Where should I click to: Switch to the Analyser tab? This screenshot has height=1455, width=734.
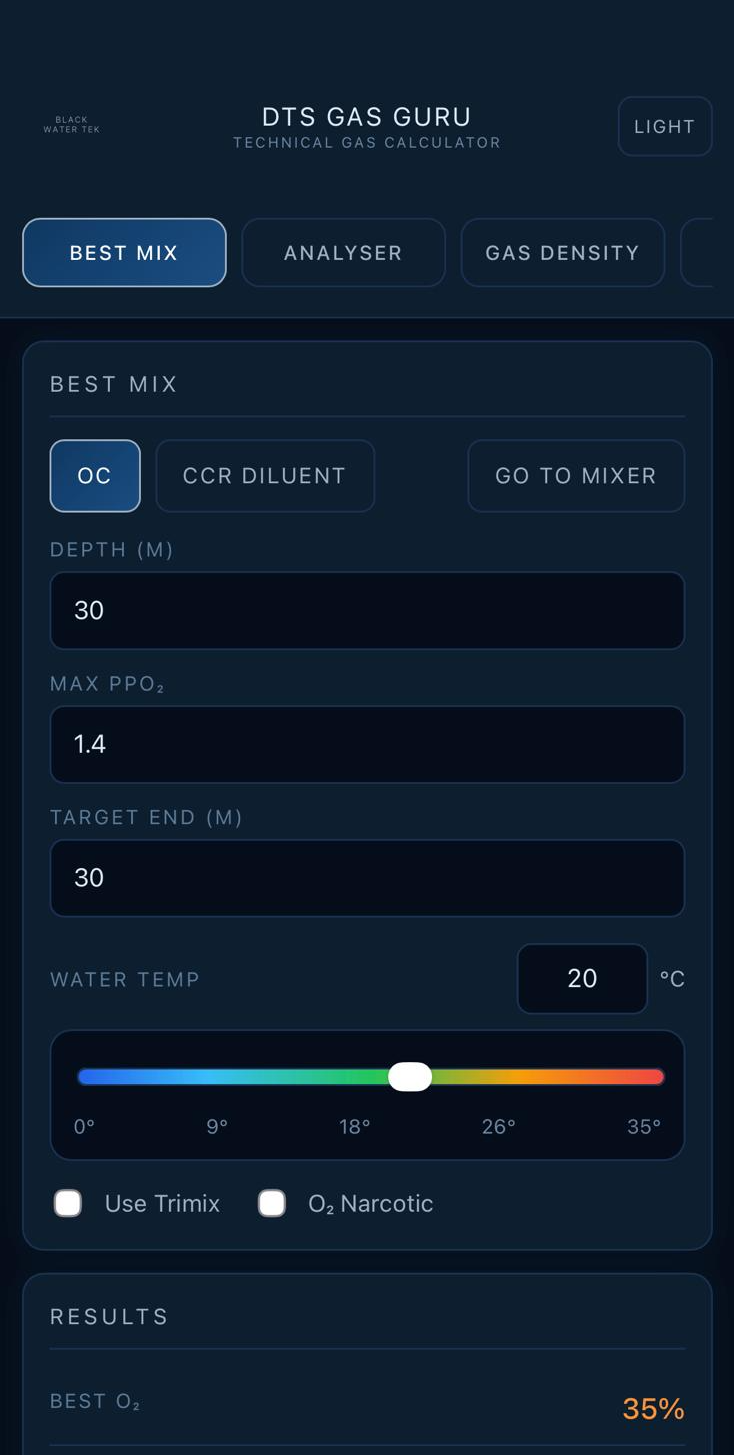(x=343, y=253)
